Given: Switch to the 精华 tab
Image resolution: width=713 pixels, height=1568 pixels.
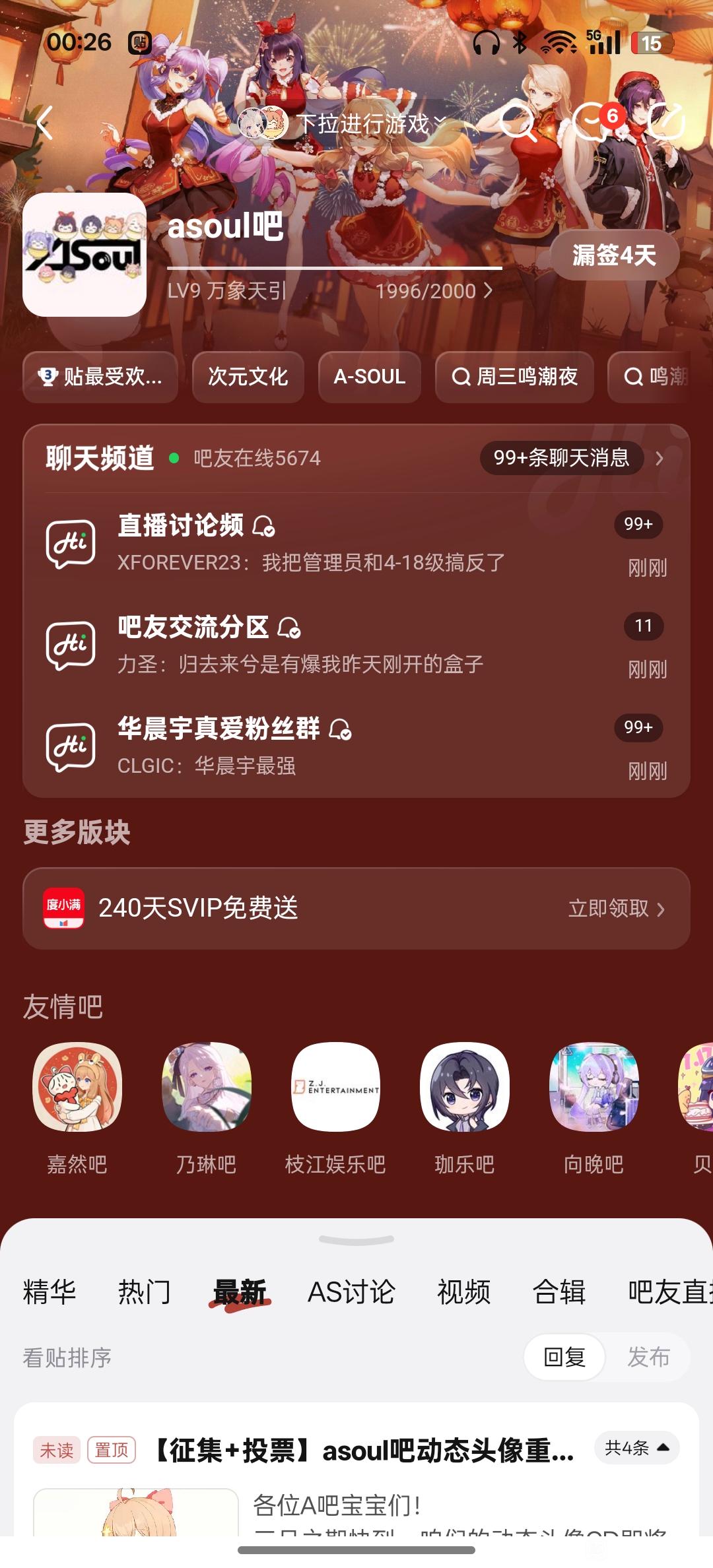Looking at the screenshot, I should point(50,1291).
